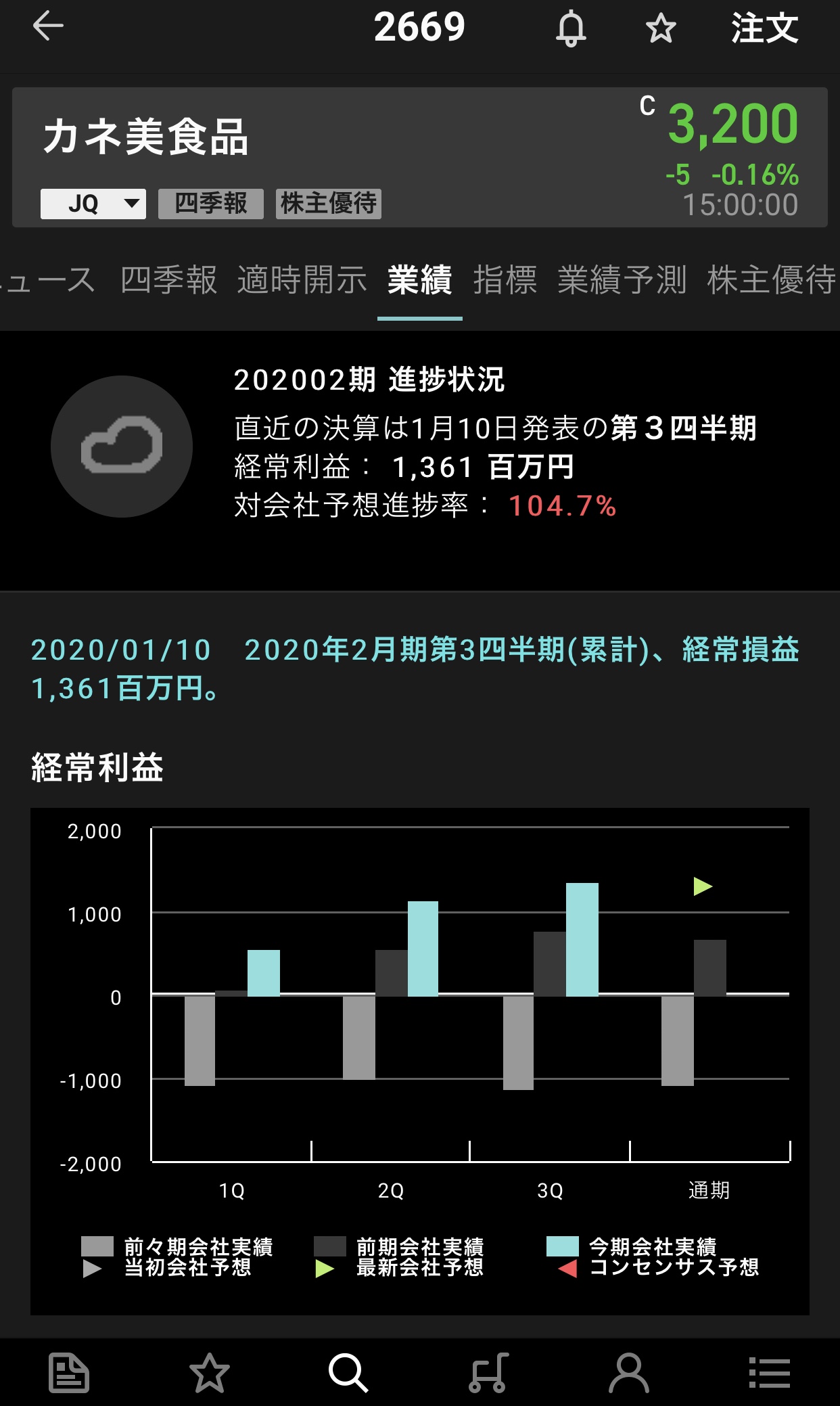840x1406 pixels.
Task: Open the trading cart tab in bottom bar
Action: [488, 1374]
